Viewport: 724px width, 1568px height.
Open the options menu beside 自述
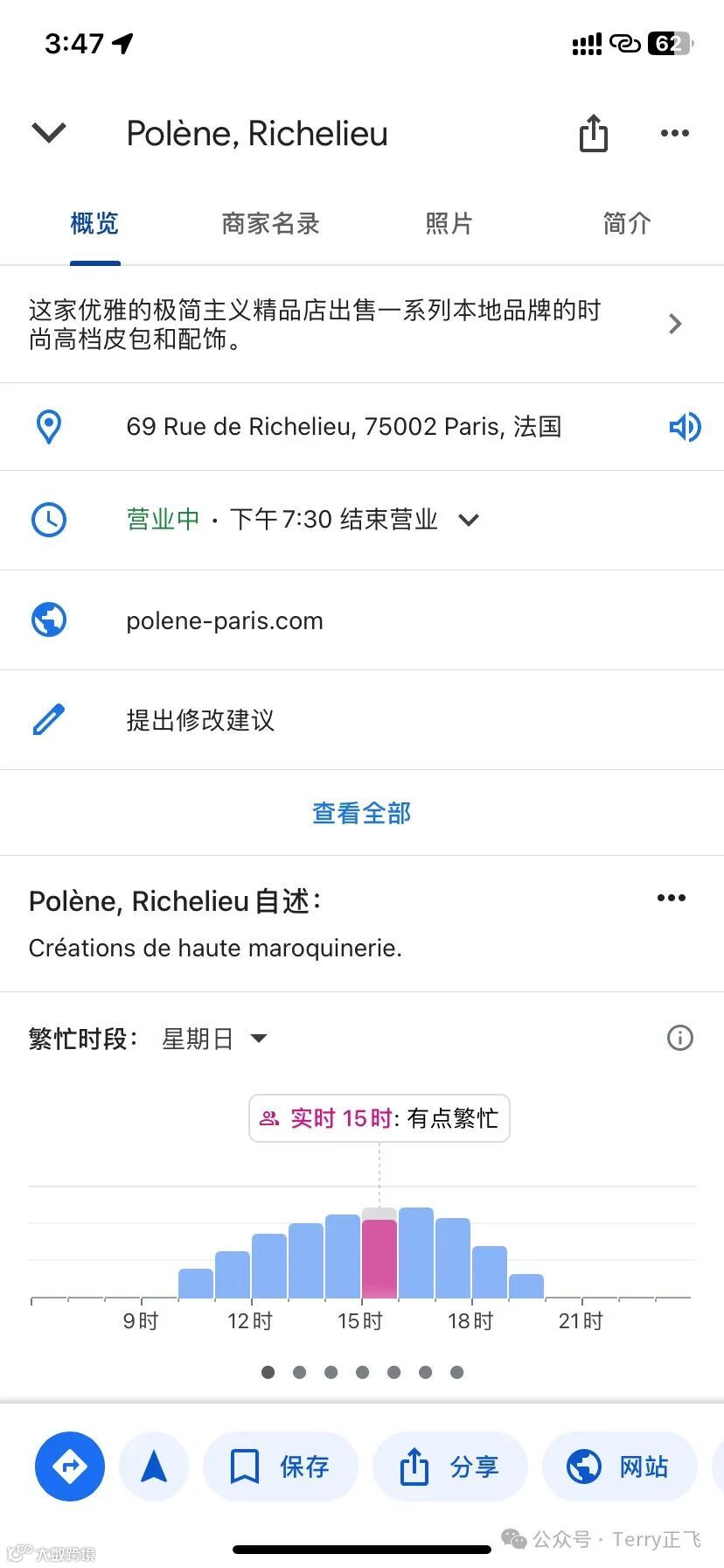click(671, 899)
